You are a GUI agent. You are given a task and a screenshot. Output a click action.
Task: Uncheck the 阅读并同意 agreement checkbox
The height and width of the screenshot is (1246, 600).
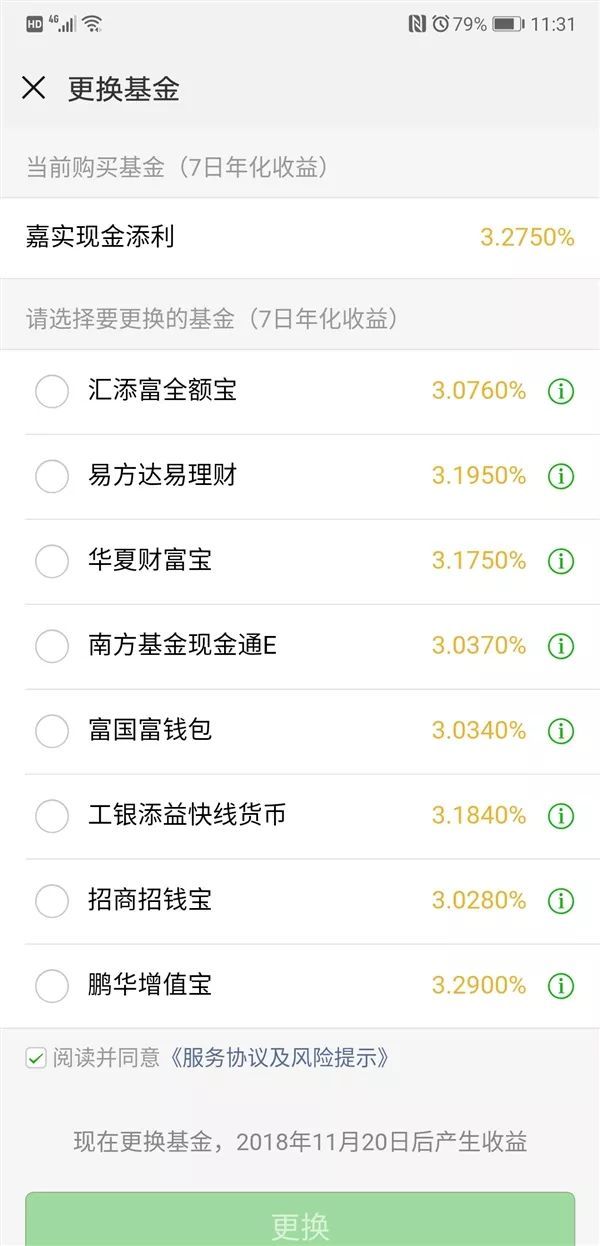pyautogui.click(x=36, y=1057)
